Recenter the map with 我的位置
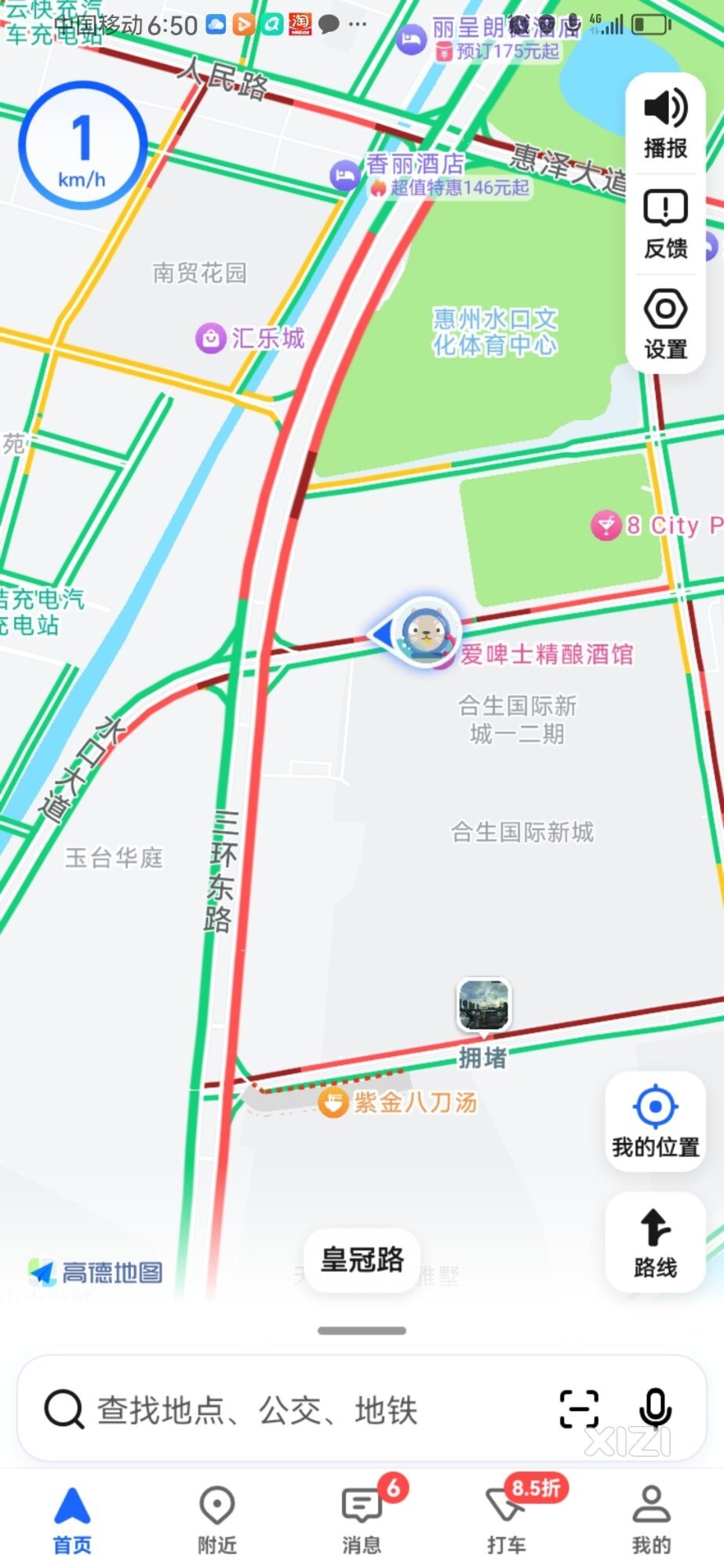Screen dimensions: 724x1568 (x=655, y=1122)
